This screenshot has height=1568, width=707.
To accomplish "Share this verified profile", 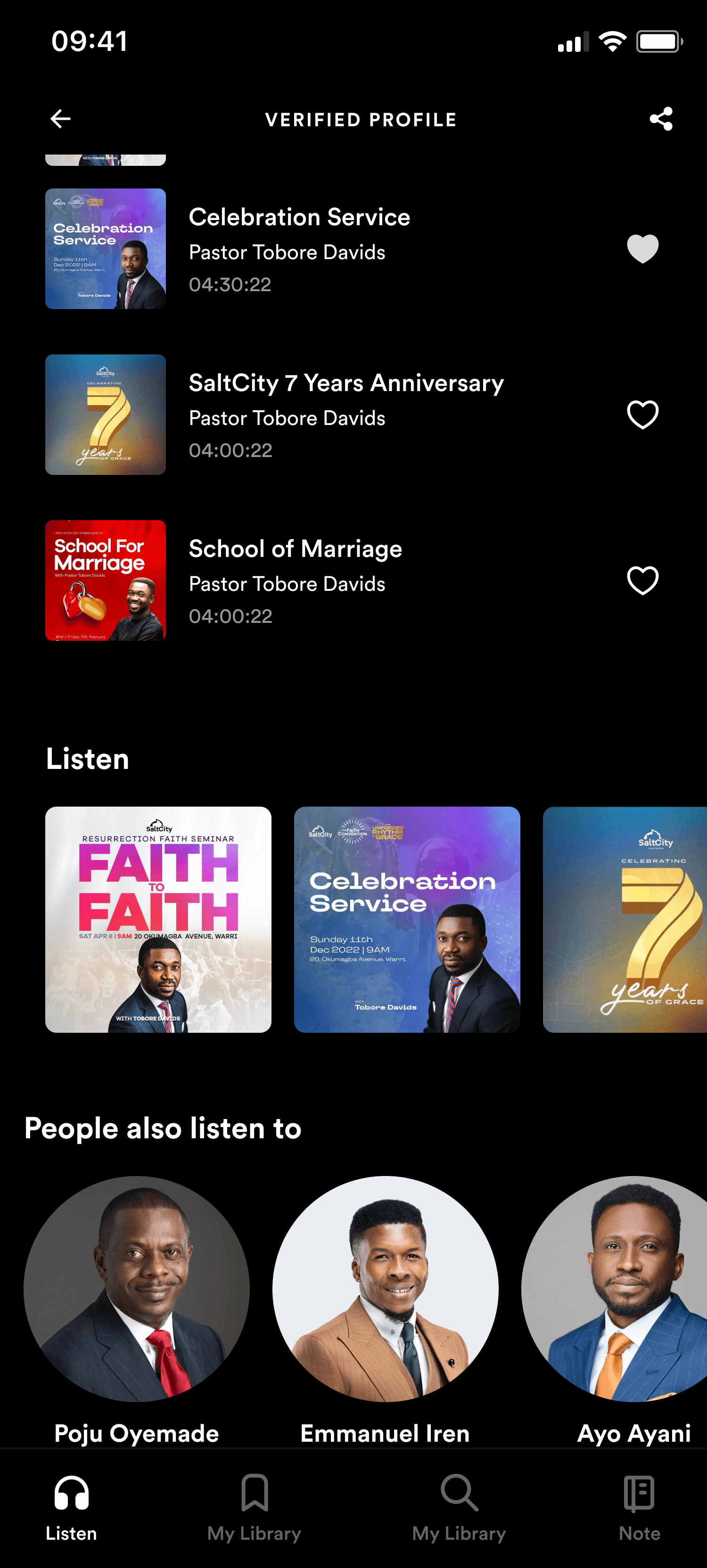I will tap(661, 119).
